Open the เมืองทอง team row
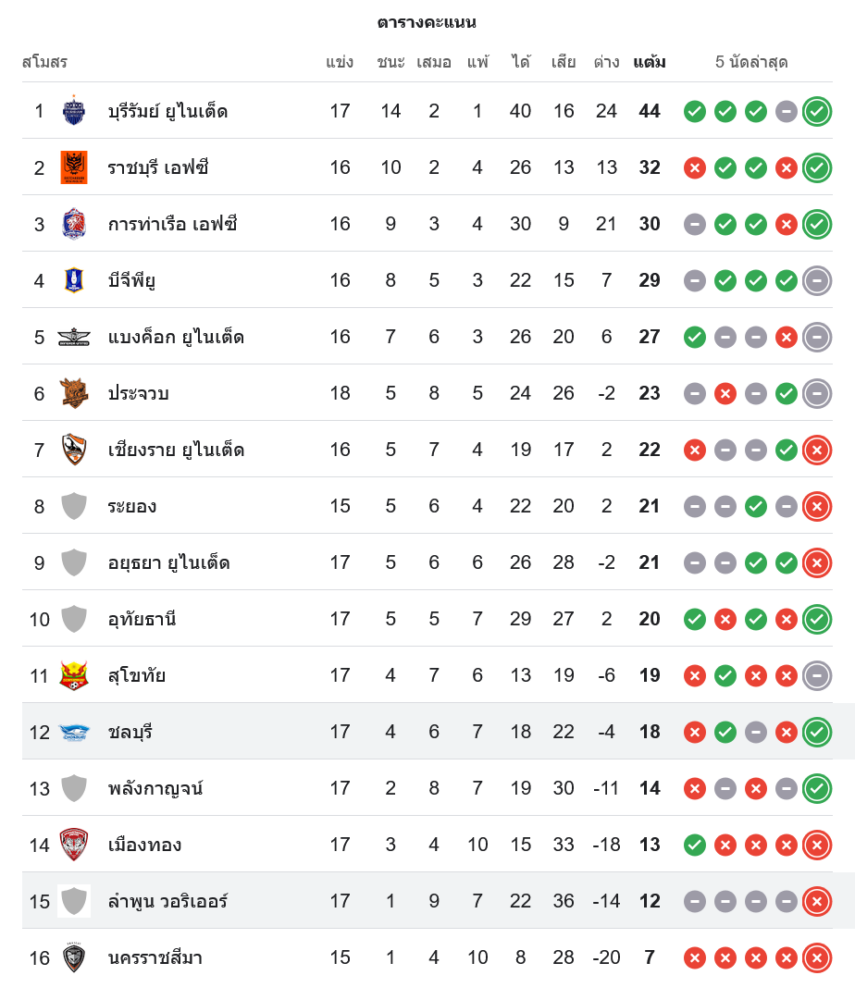Image resolution: width=855 pixels, height=1000 pixels. point(145,845)
